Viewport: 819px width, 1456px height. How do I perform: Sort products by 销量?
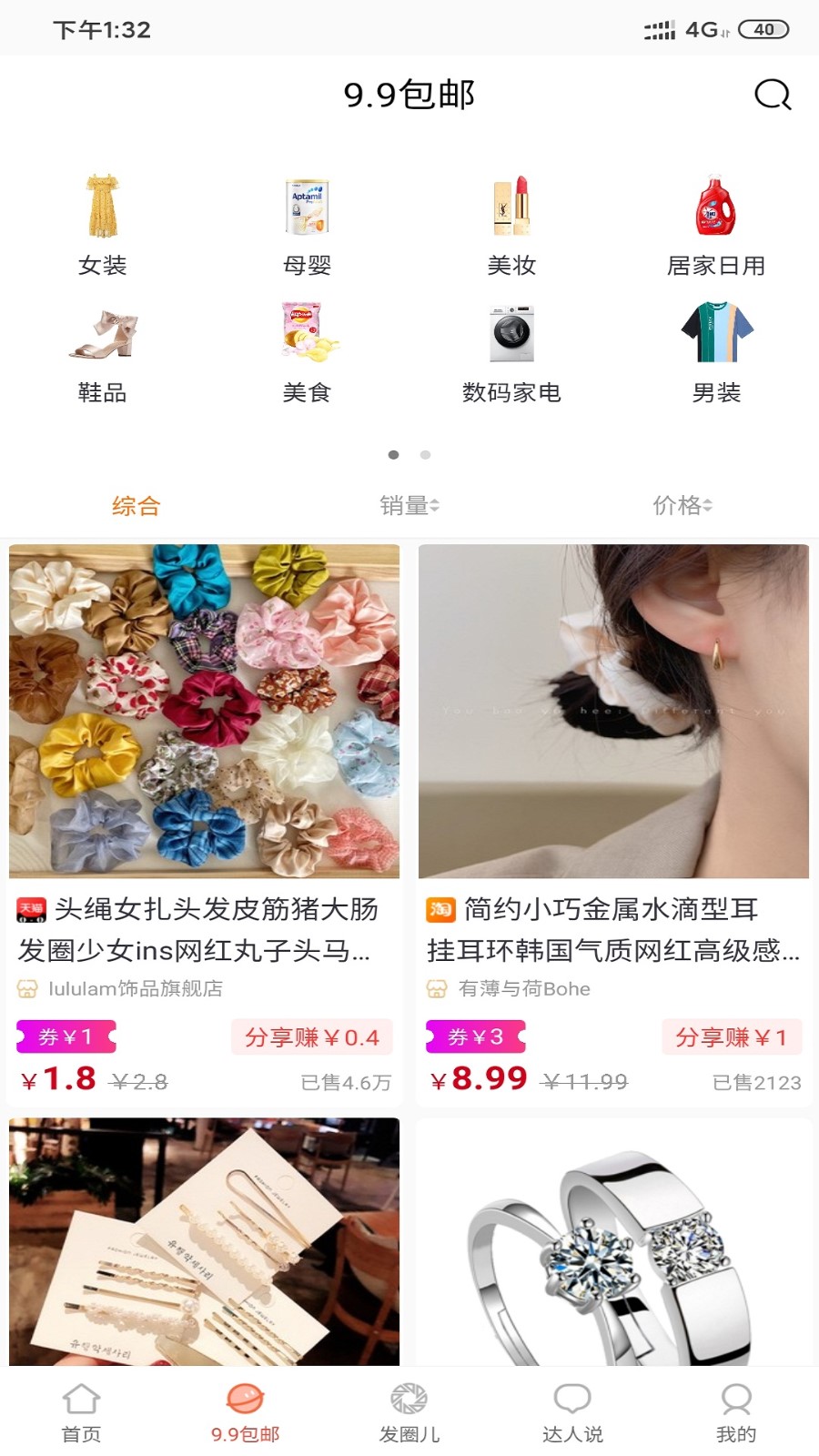409,506
